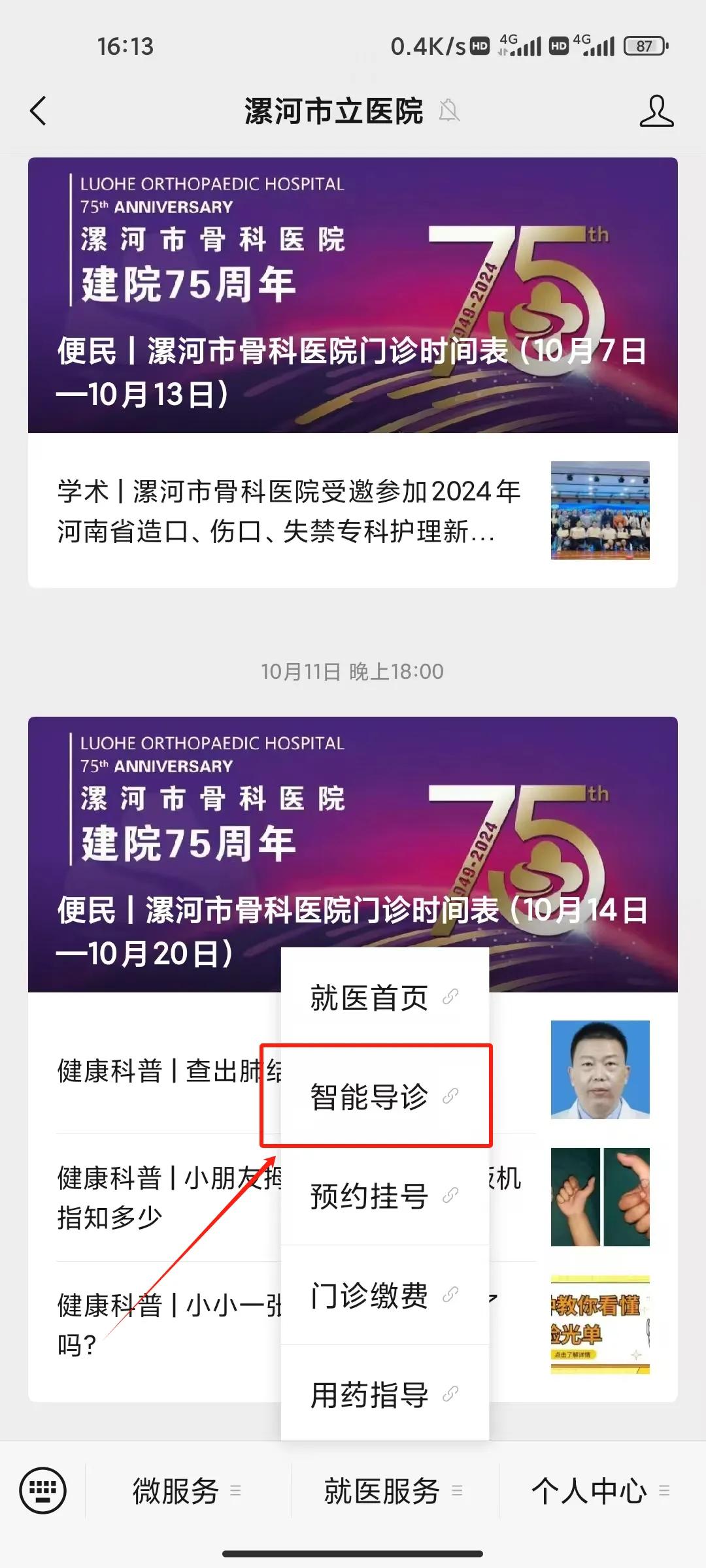Choose 智能导诊 in the menu

384,1096
